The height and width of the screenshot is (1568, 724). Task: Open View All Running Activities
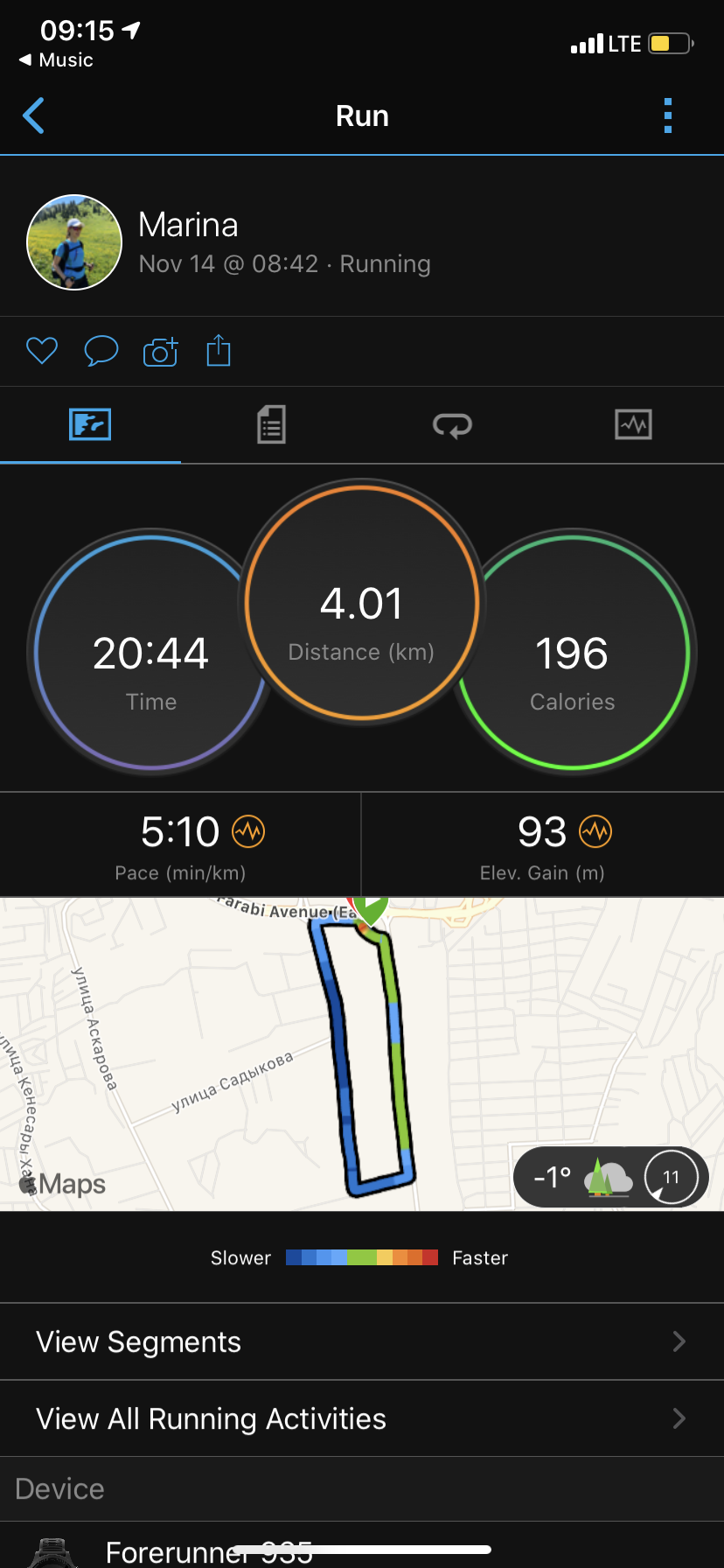(362, 1418)
